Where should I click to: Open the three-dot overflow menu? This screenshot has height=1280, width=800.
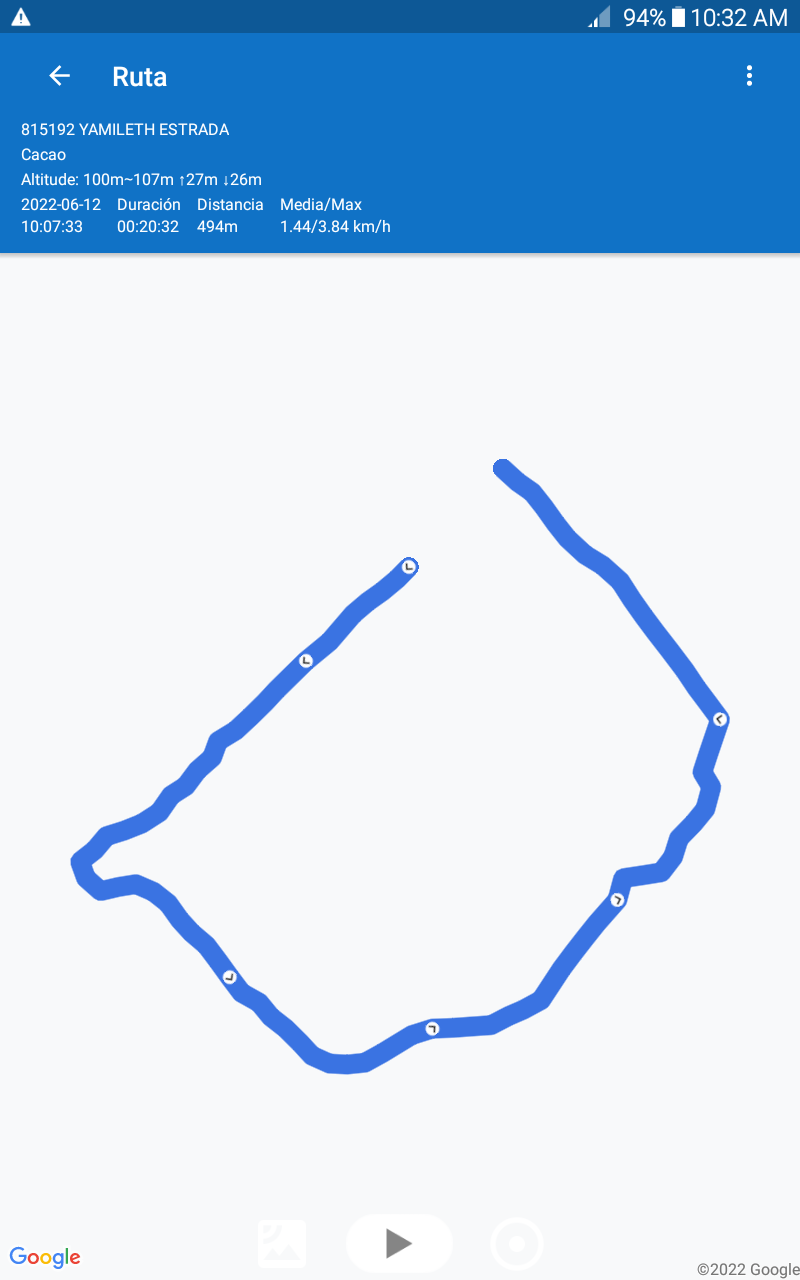749,76
